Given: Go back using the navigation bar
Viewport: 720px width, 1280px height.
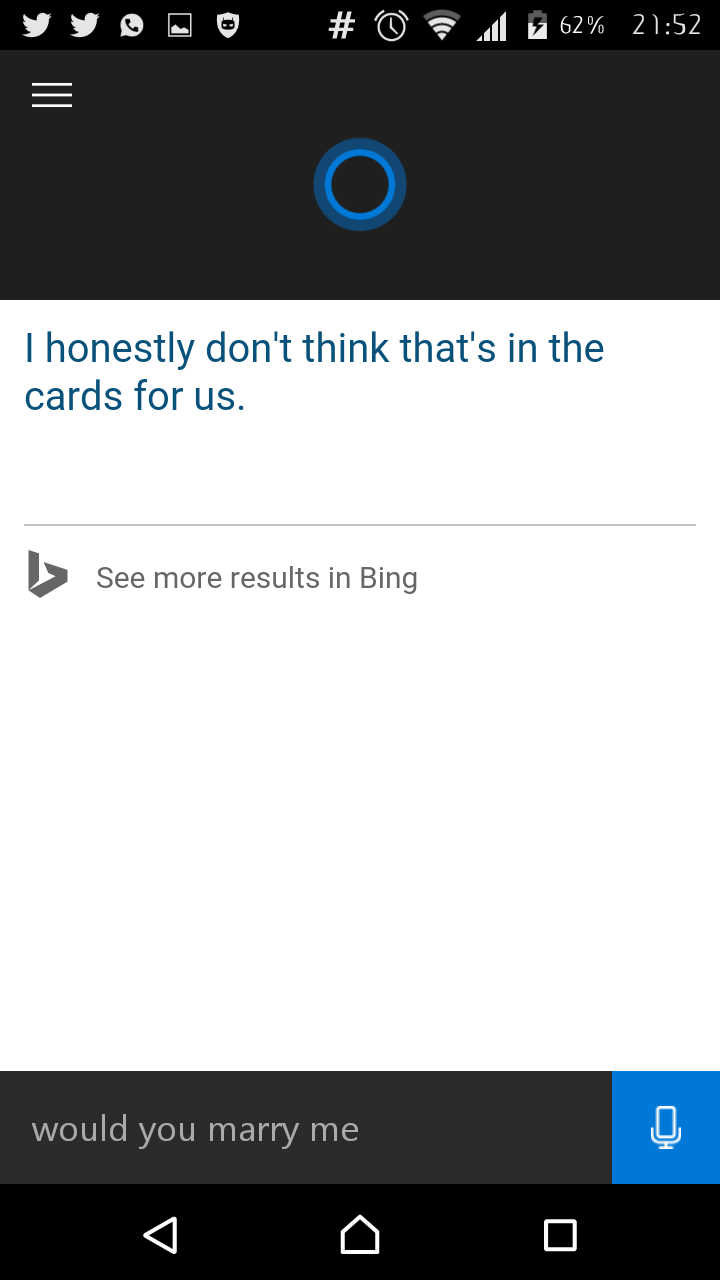Looking at the screenshot, I should coord(160,1235).
